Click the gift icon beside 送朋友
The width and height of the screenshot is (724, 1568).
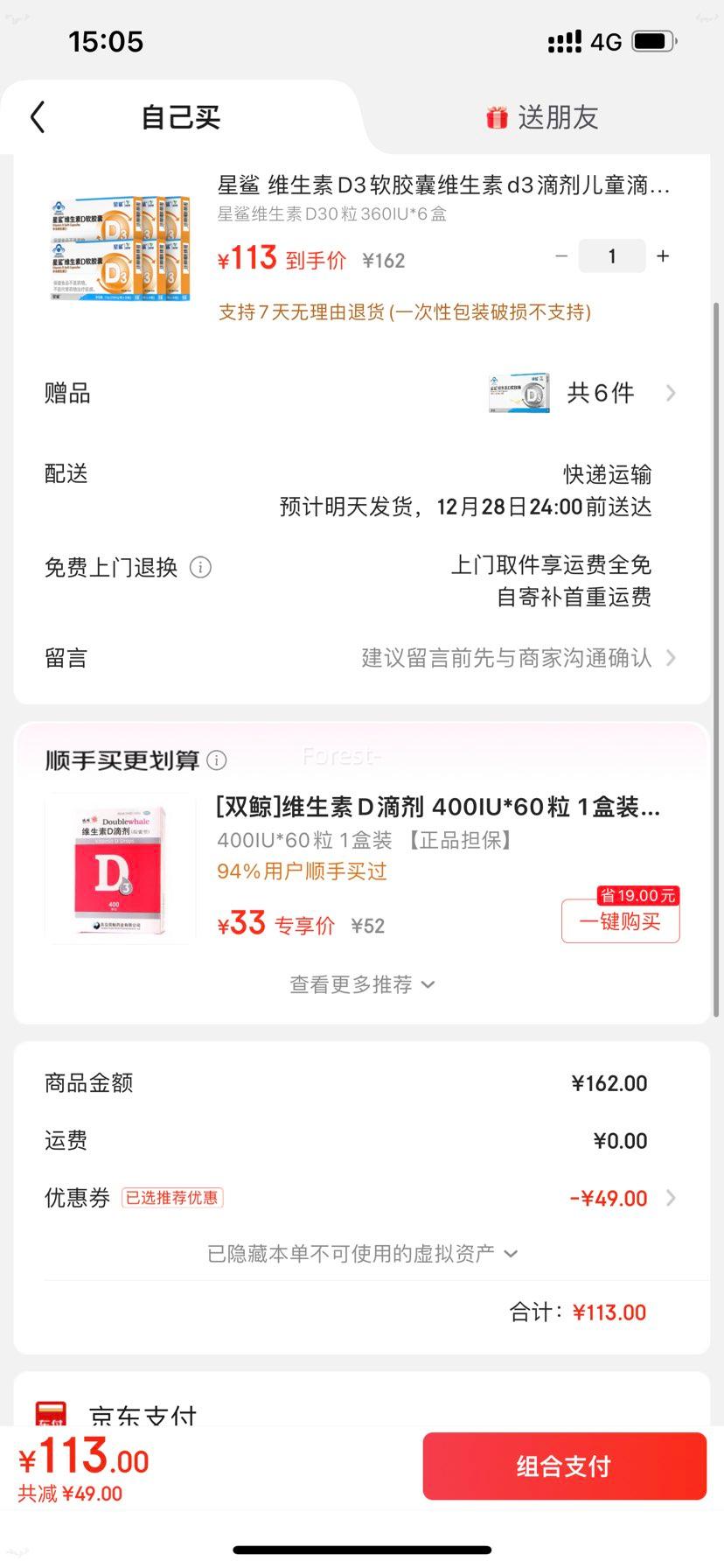(x=497, y=116)
